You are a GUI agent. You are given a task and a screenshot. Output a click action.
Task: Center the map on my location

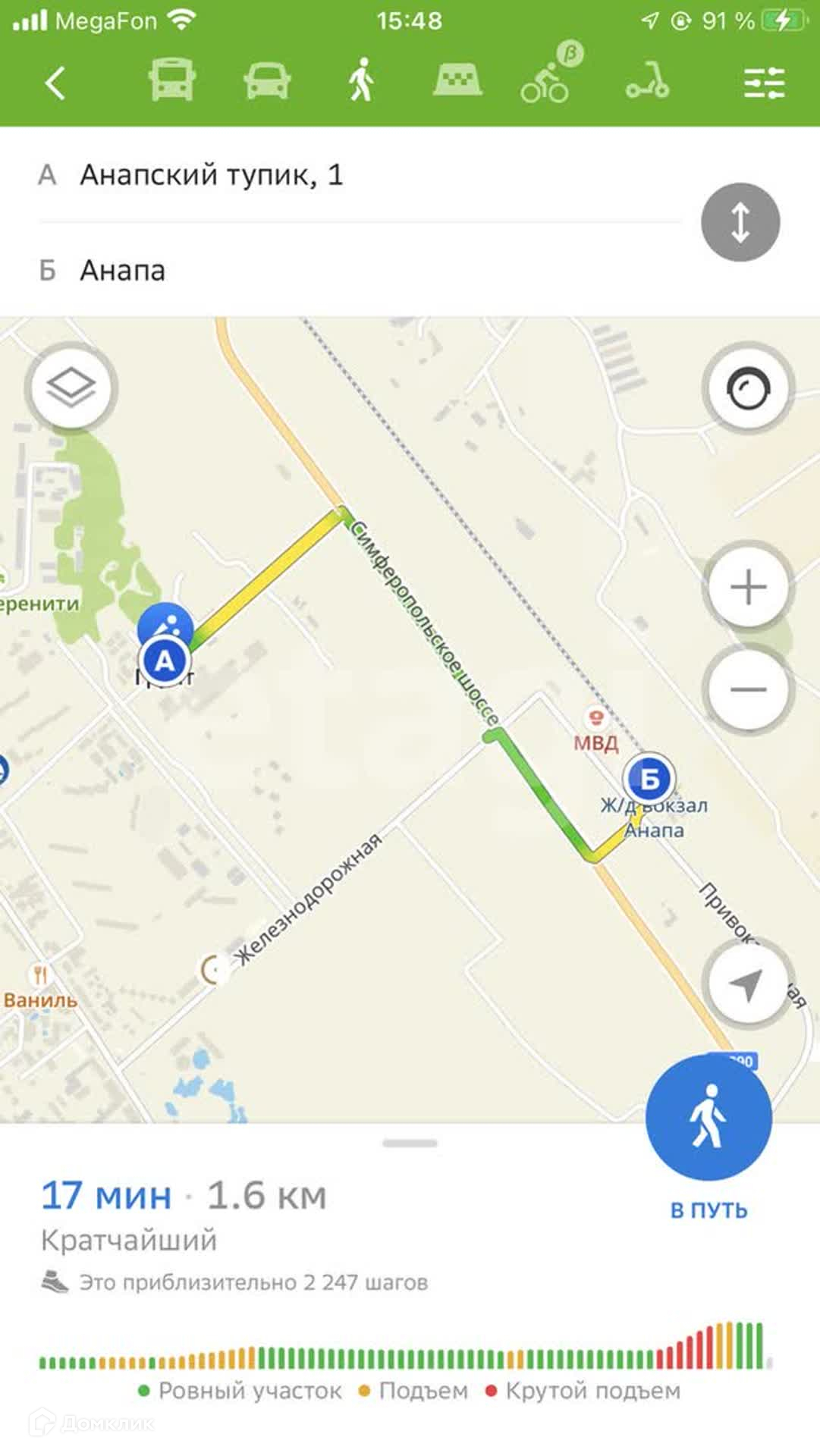746,984
